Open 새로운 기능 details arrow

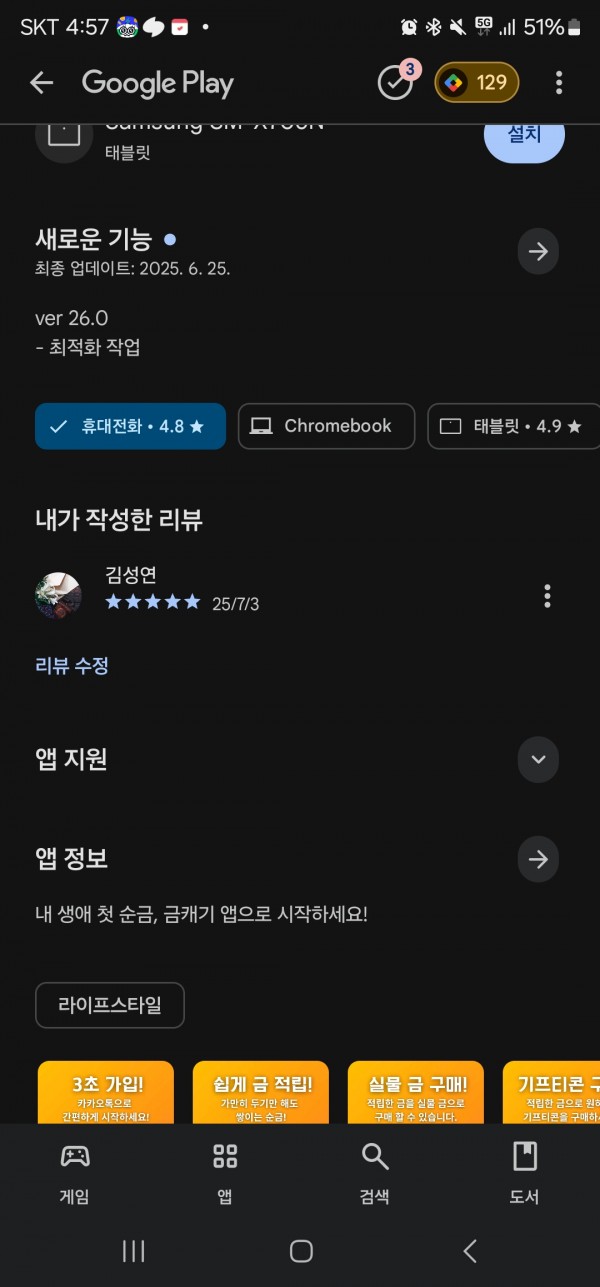pos(538,251)
